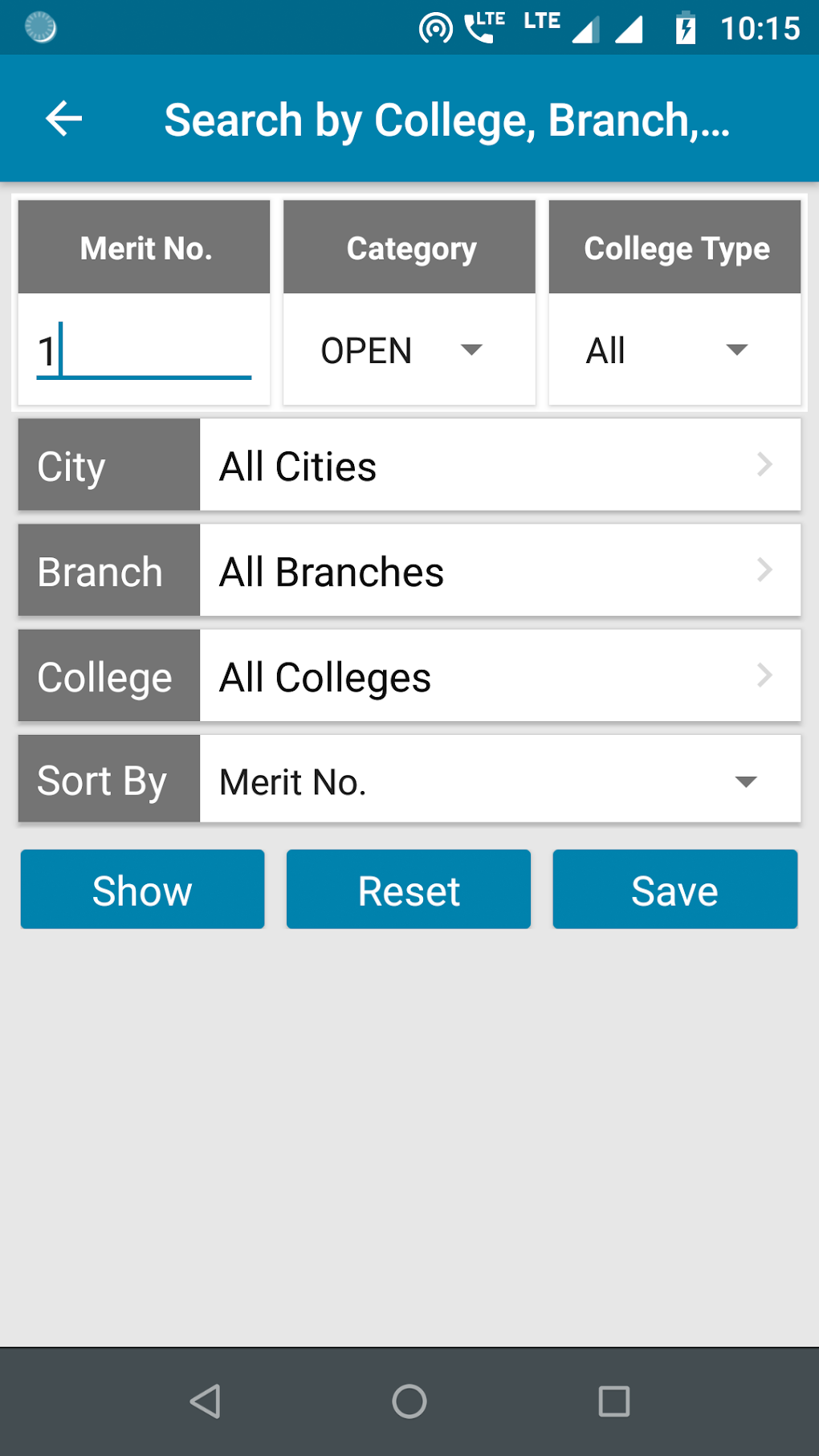This screenshot has height=1456, width=819.
Task: Open the Sort By dropdown showing Merit No.
Action: 500,780
